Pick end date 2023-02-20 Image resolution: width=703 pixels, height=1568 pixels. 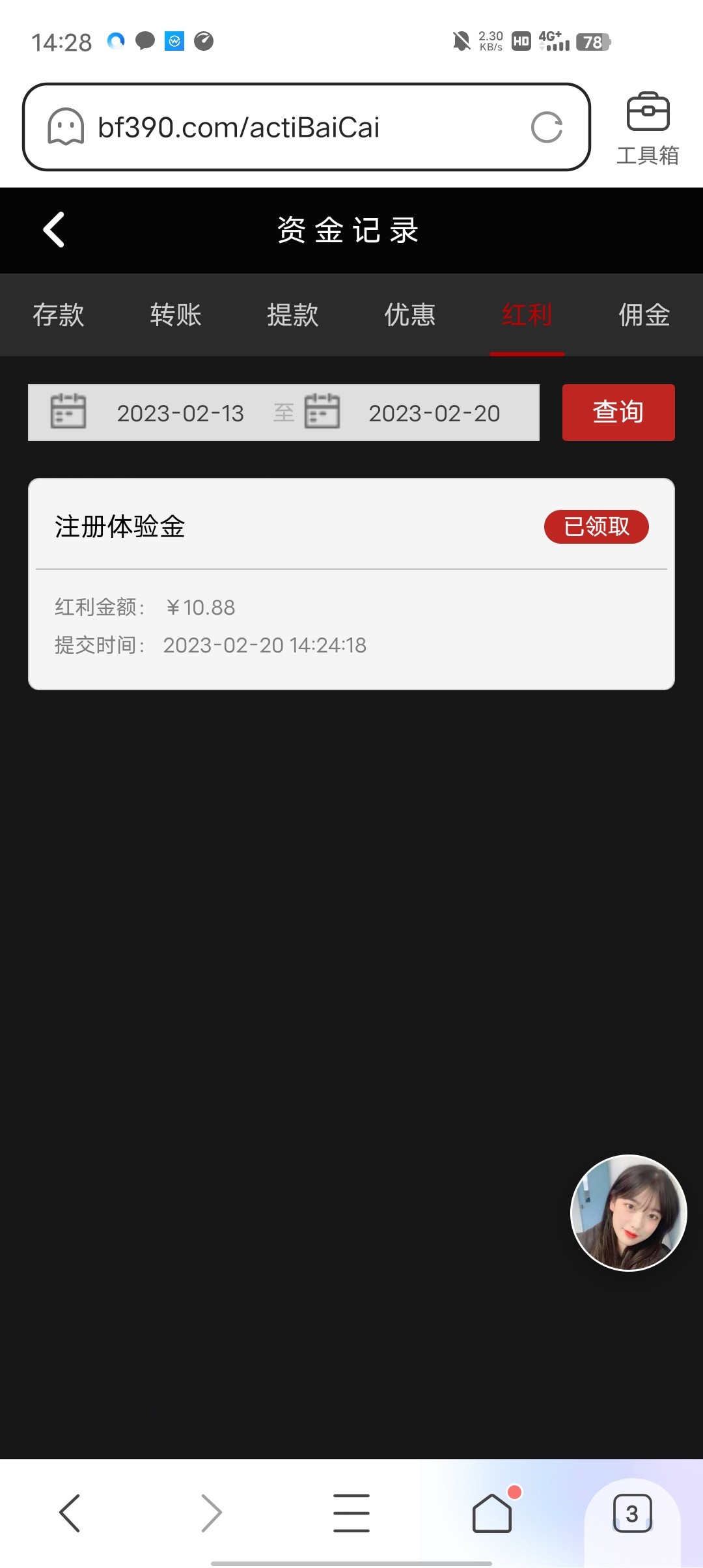pos(434,413)
